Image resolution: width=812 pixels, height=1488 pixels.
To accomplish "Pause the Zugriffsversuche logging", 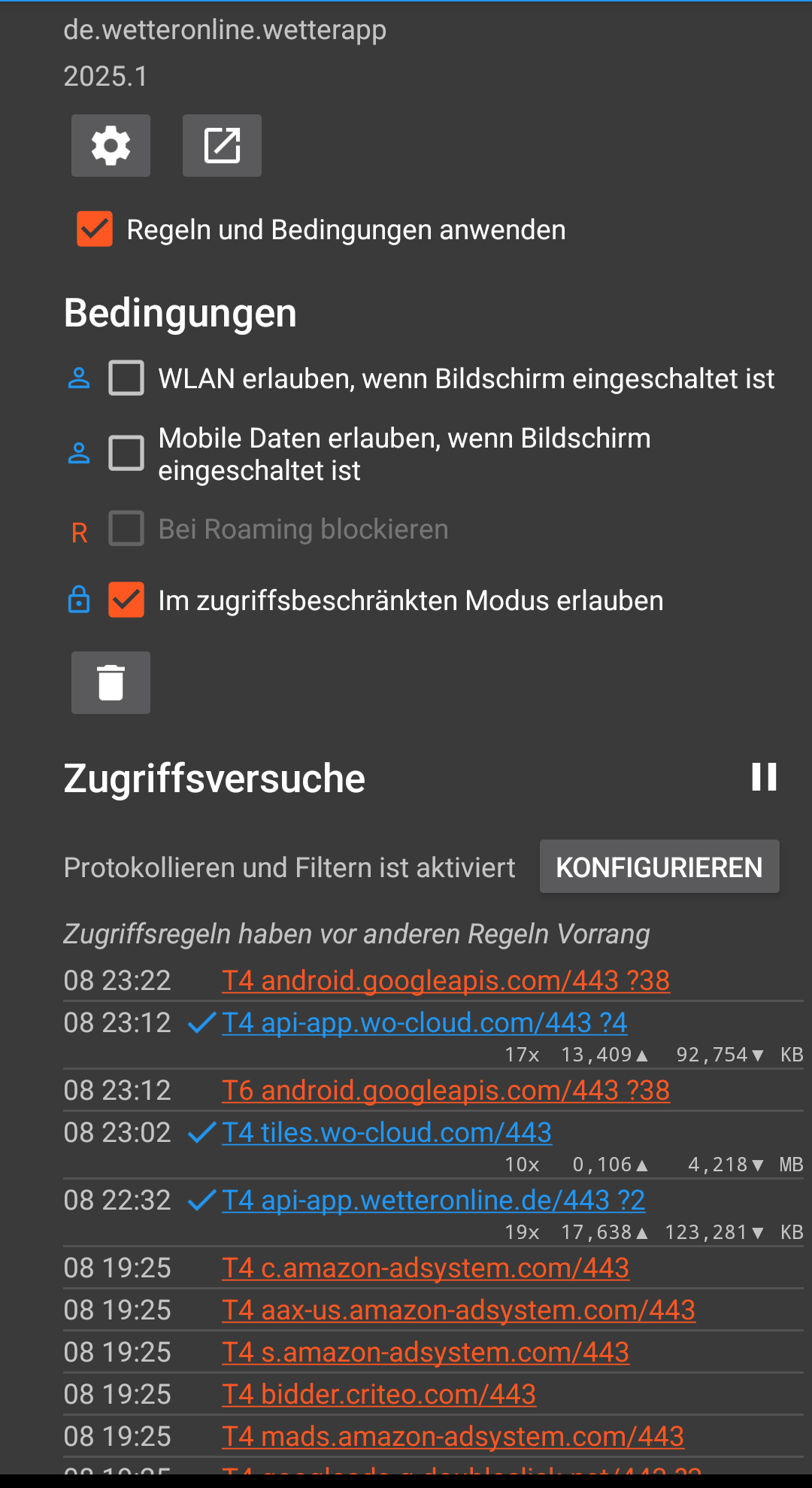I will pos(764,777).
